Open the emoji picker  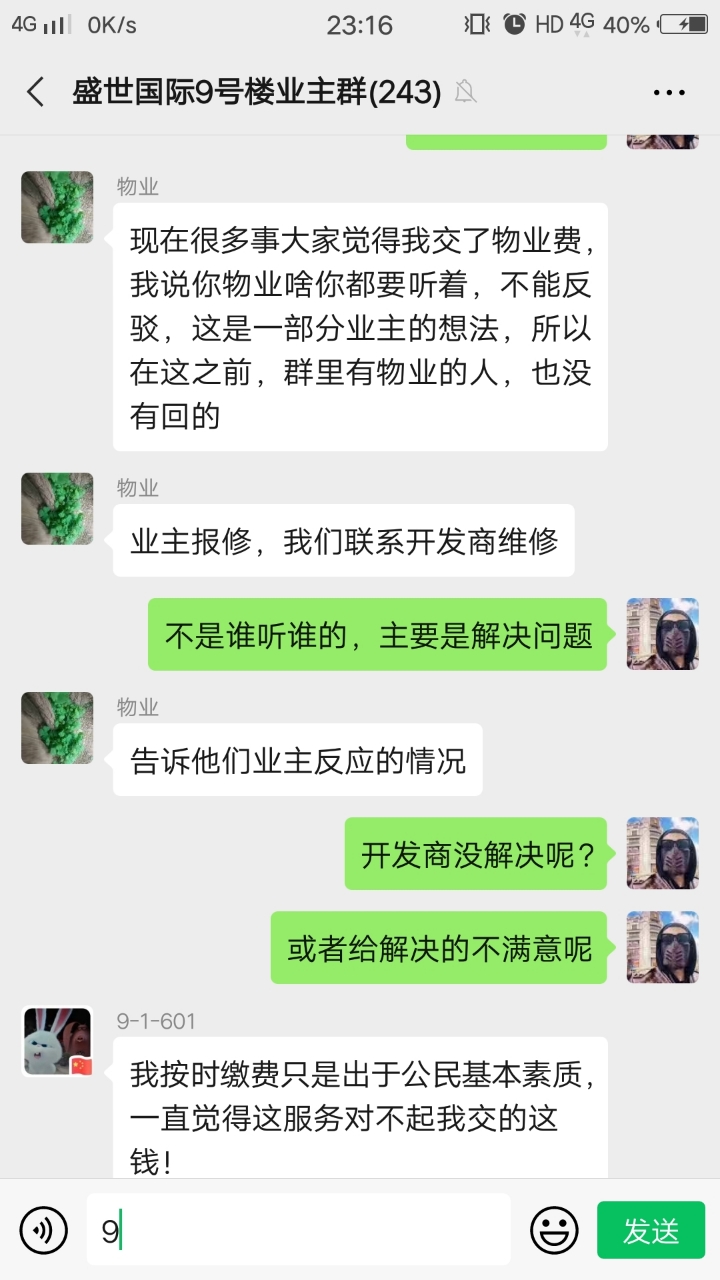[x=554, y=1229]
